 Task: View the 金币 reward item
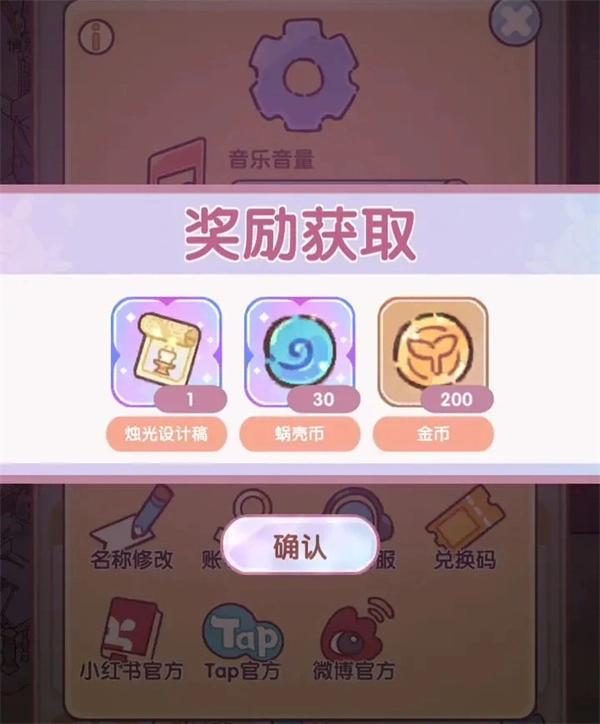[x=432, y=350]
